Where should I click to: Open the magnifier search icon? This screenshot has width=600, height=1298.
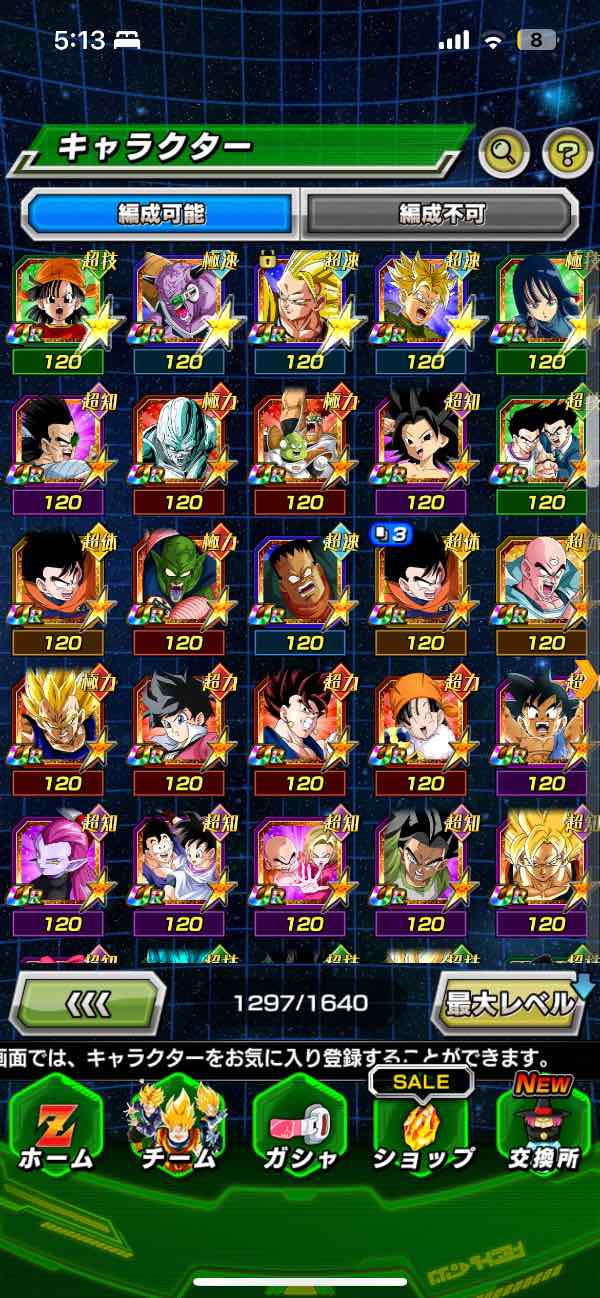(x=505, y=153)
